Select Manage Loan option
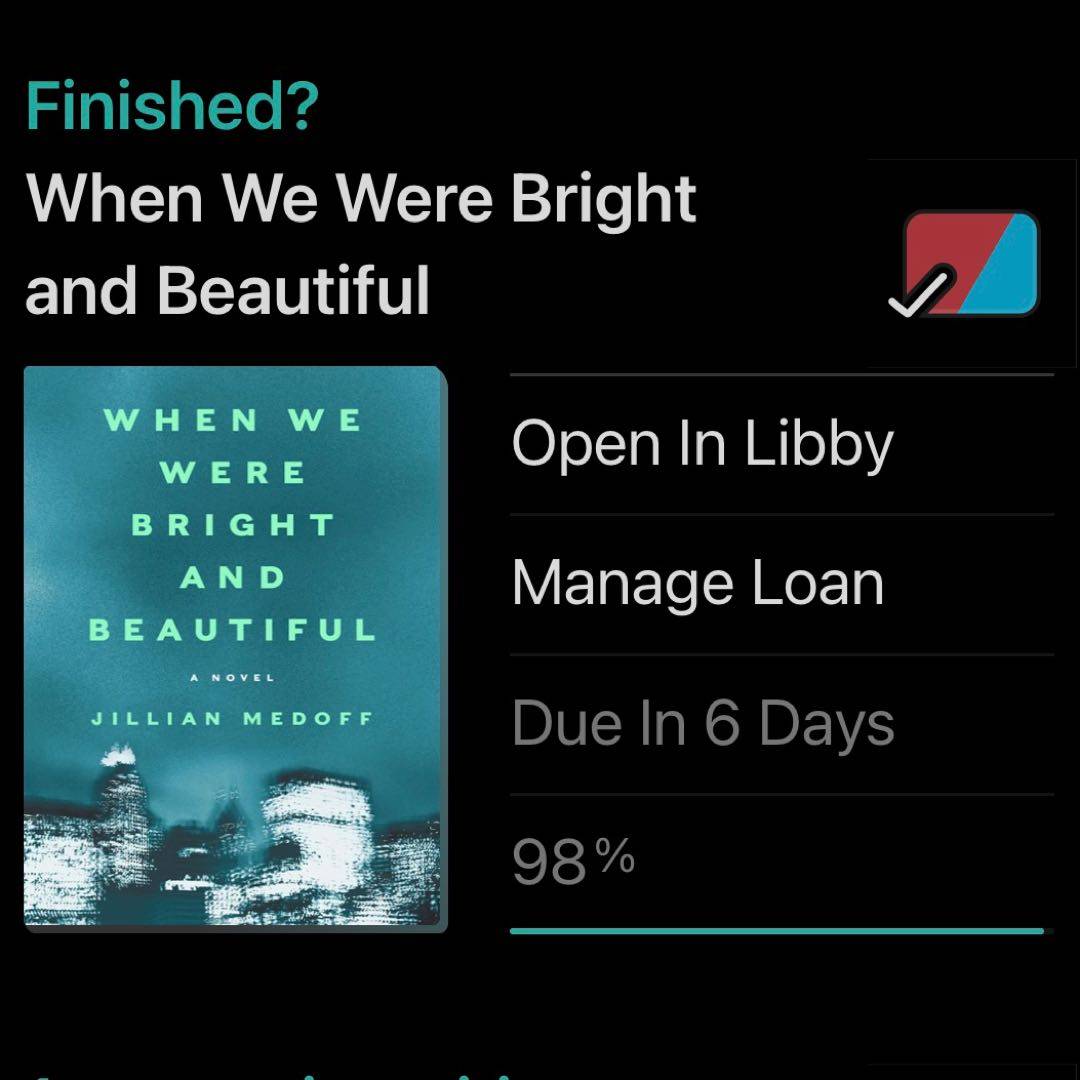1080x1080 pixels. click(x=698, y=584)
